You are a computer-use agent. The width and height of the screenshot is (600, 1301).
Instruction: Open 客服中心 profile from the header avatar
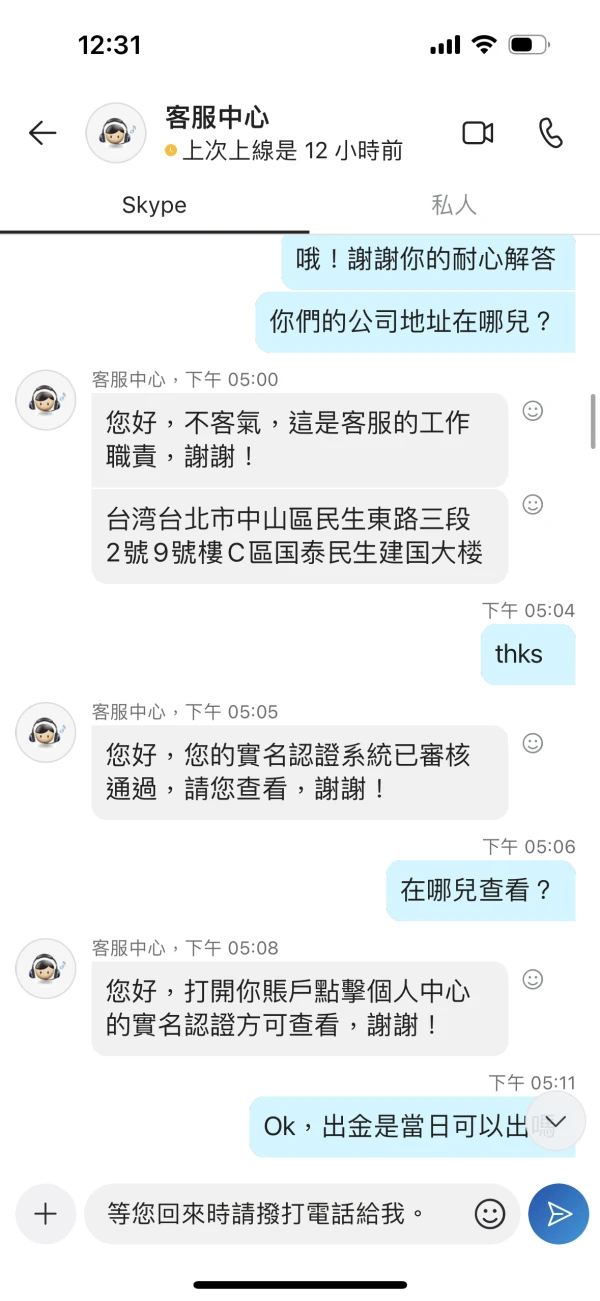click(x=123, y=133)
